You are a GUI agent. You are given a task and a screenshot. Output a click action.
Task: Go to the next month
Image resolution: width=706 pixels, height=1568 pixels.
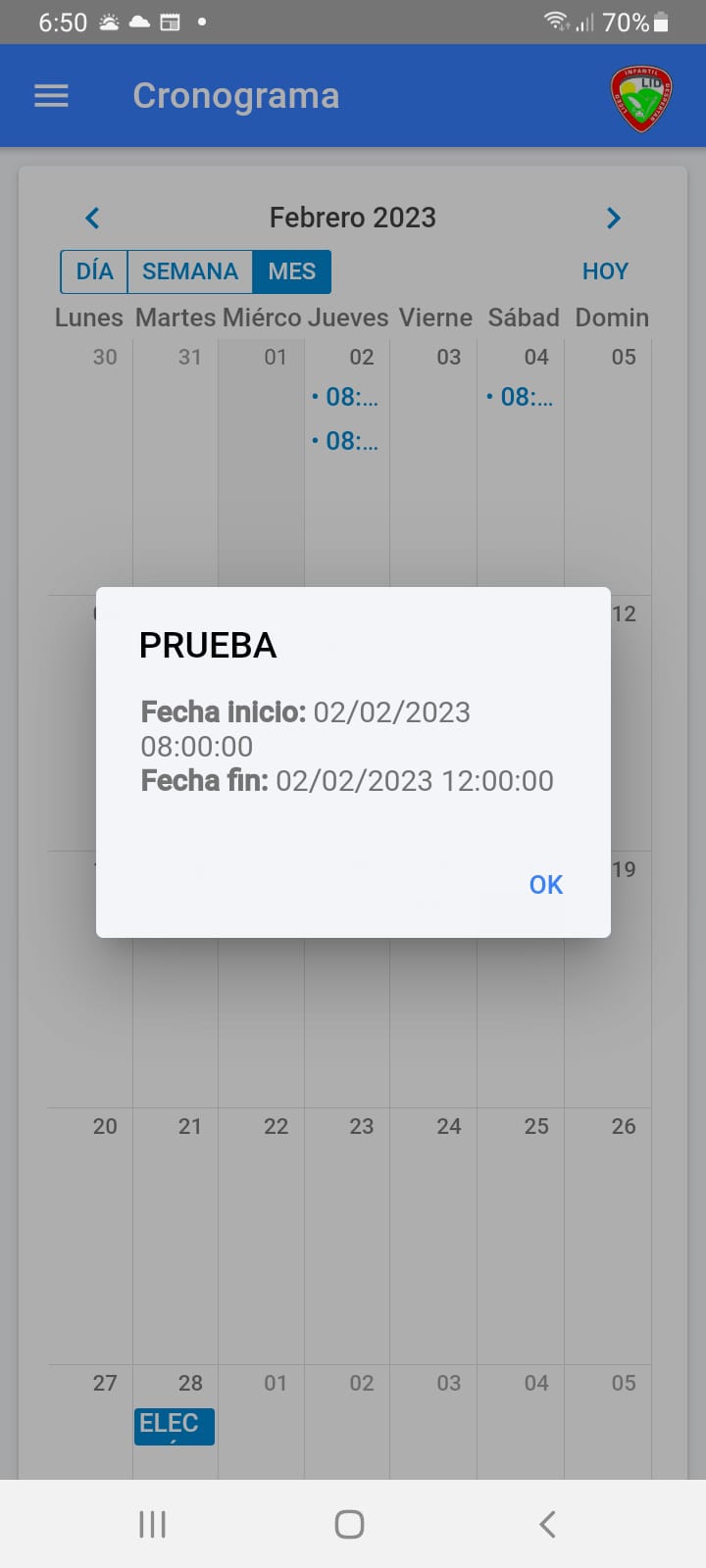pos(614,218)
